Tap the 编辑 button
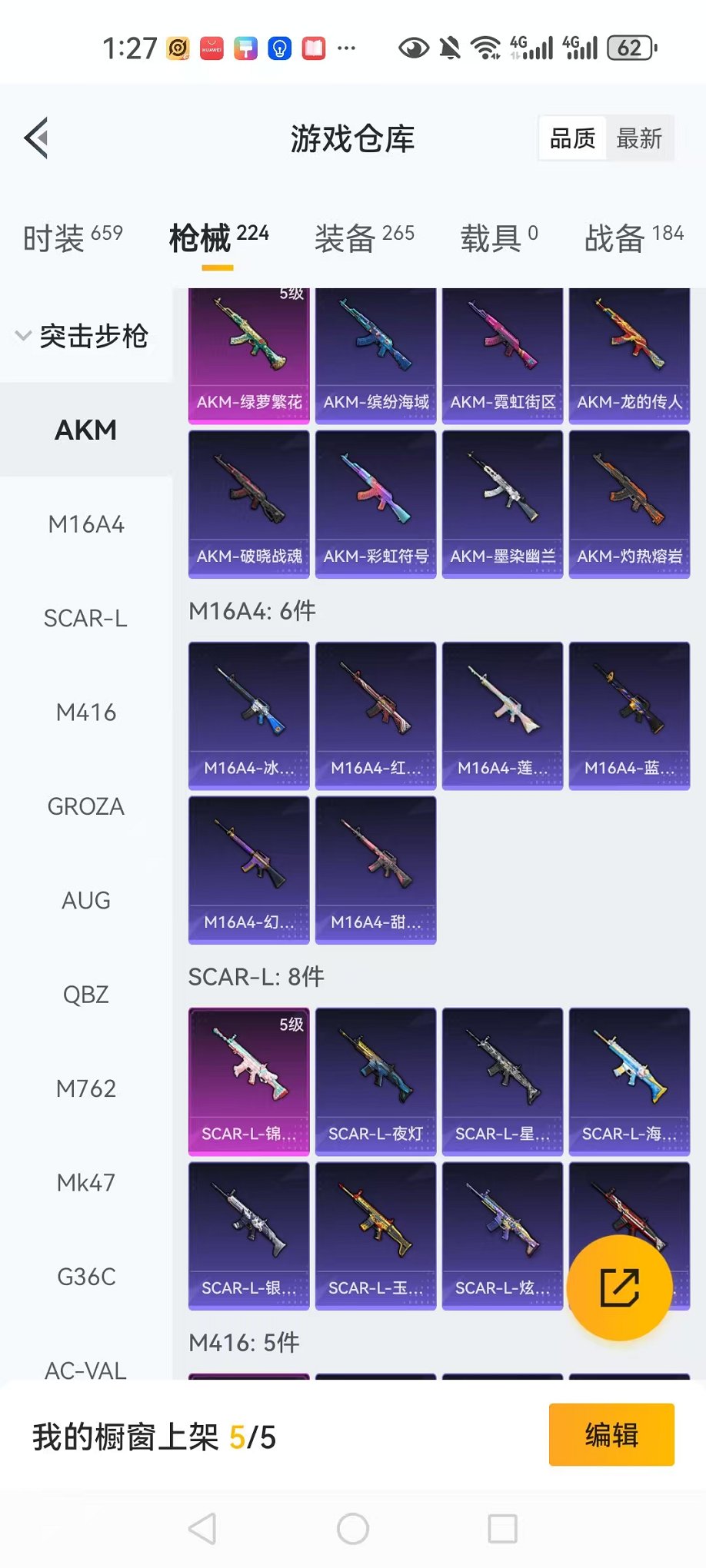 (x=611, y=1435)
